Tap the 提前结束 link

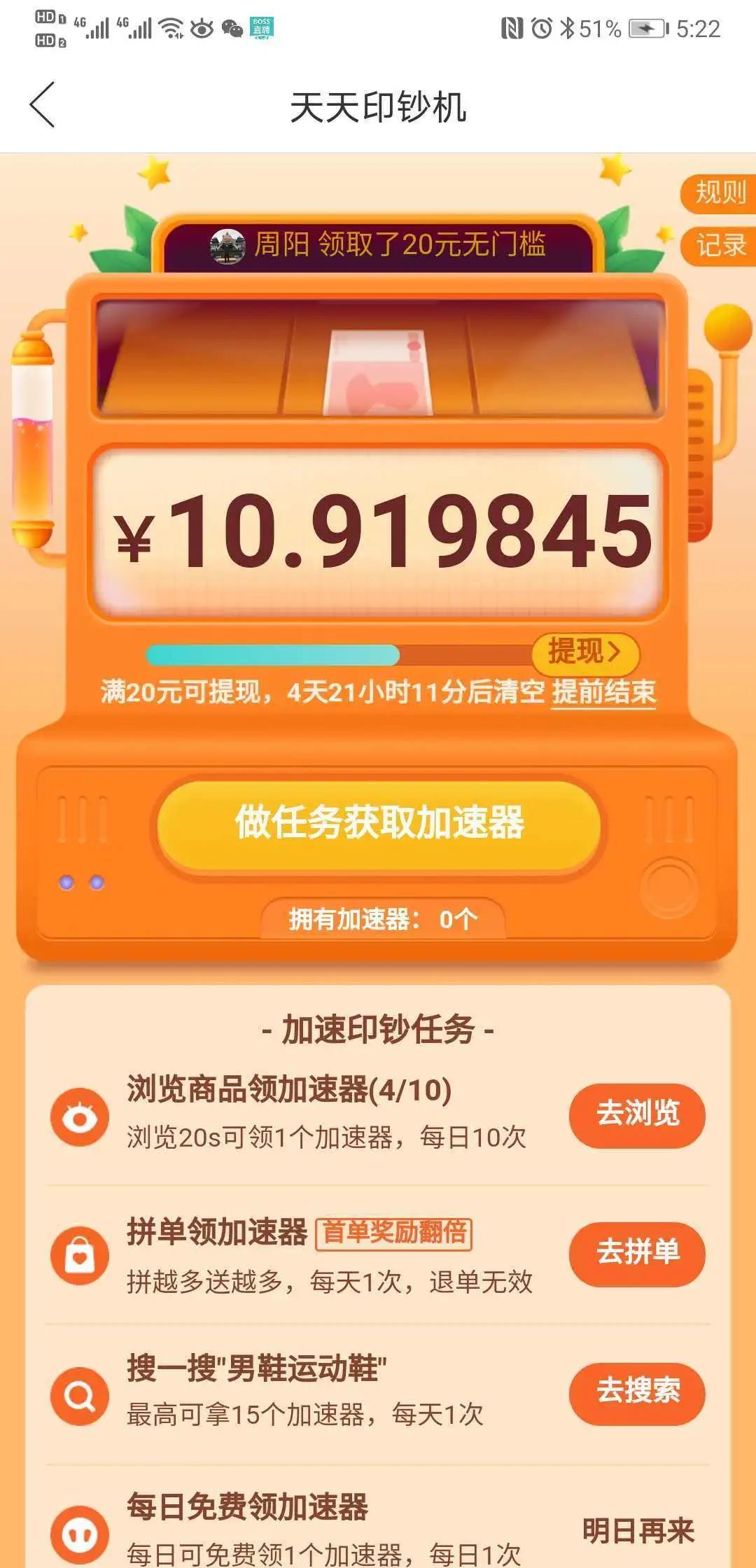coord(603,692)
